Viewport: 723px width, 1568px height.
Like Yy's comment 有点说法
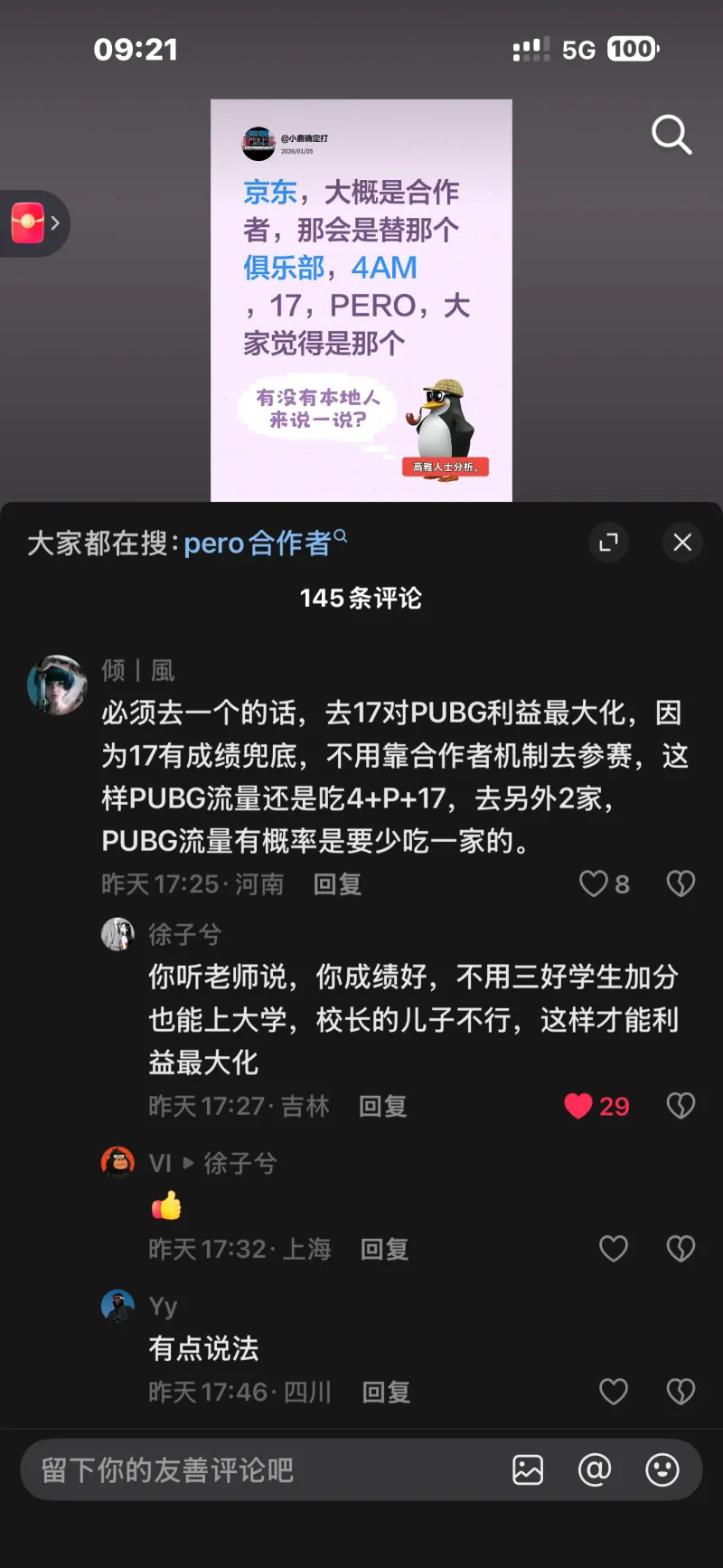click(614, 1392)
